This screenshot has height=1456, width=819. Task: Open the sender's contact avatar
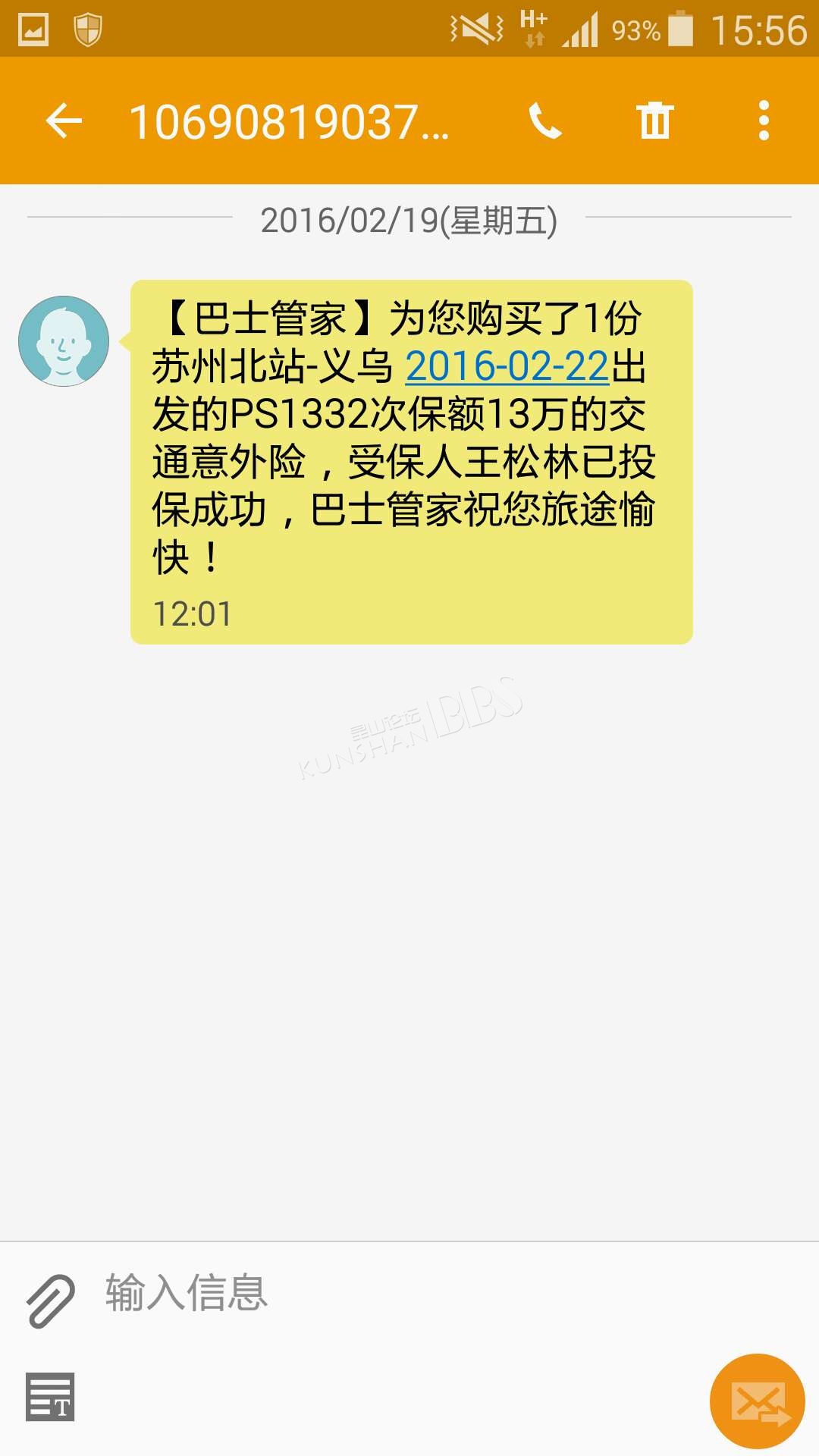(x=64, y=341)
